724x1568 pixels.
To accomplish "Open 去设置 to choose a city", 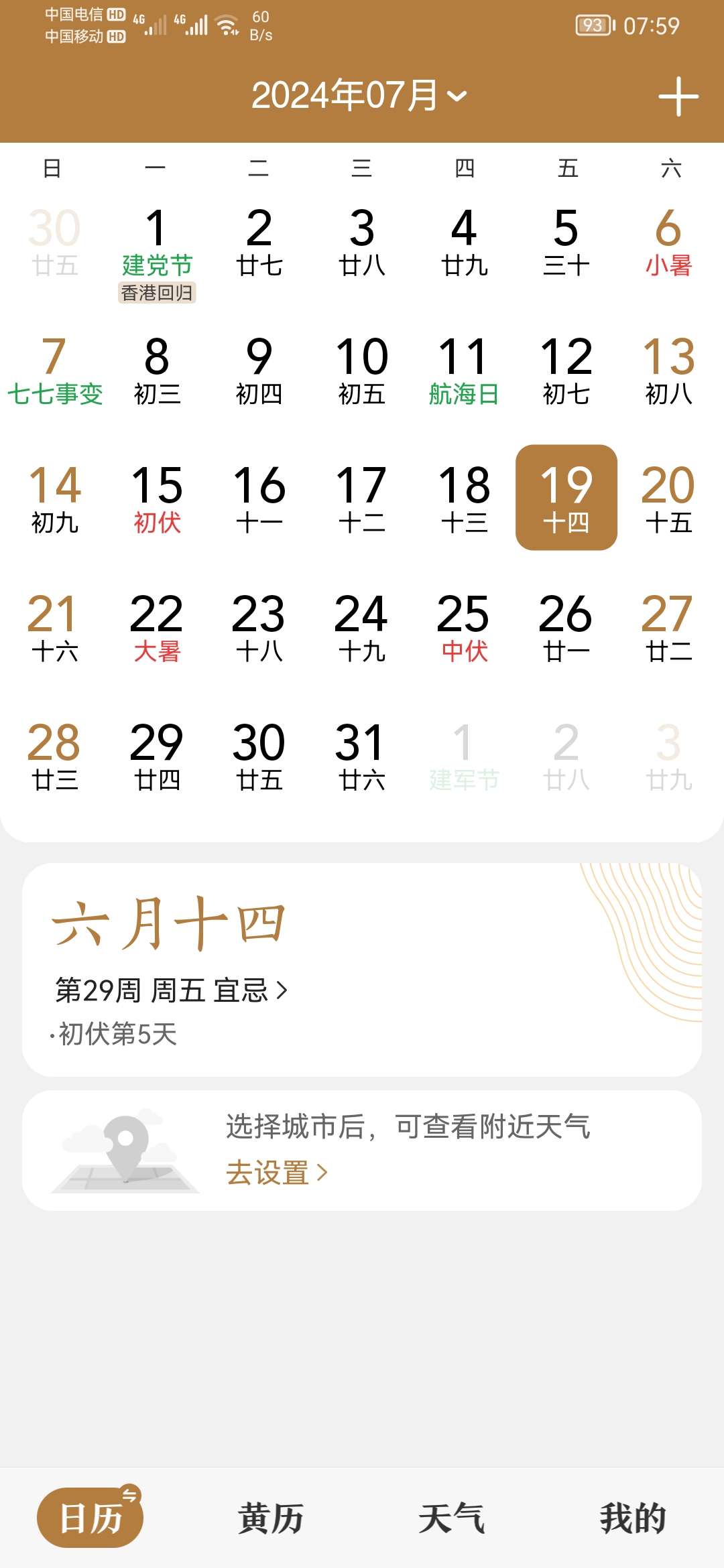I will click(276, 1173).
